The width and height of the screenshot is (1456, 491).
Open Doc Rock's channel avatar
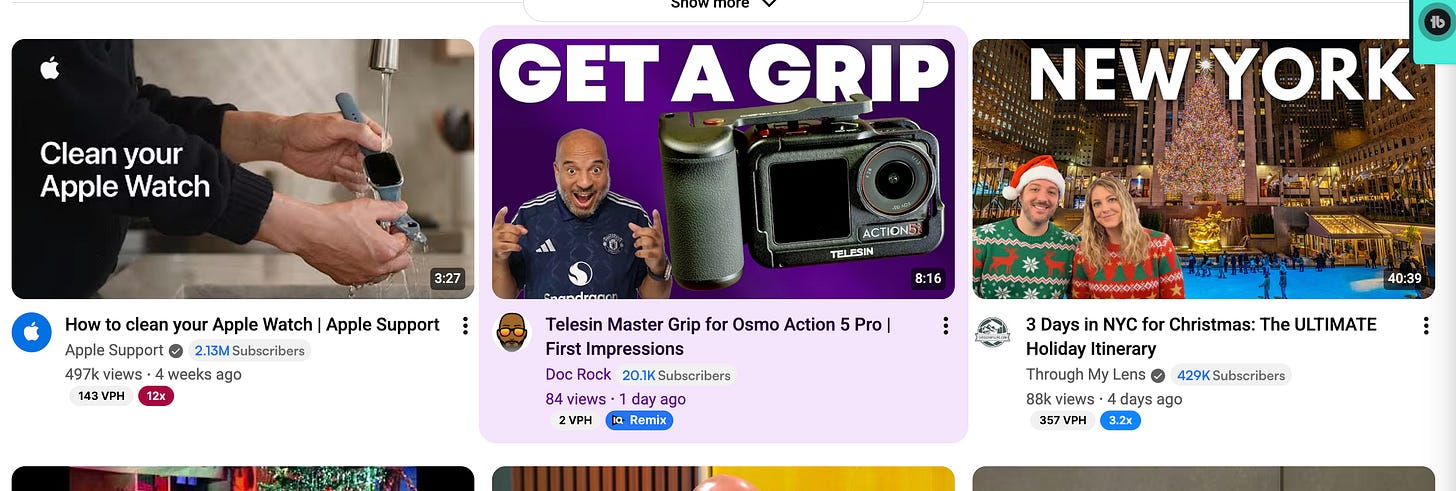tap(513, 333)
